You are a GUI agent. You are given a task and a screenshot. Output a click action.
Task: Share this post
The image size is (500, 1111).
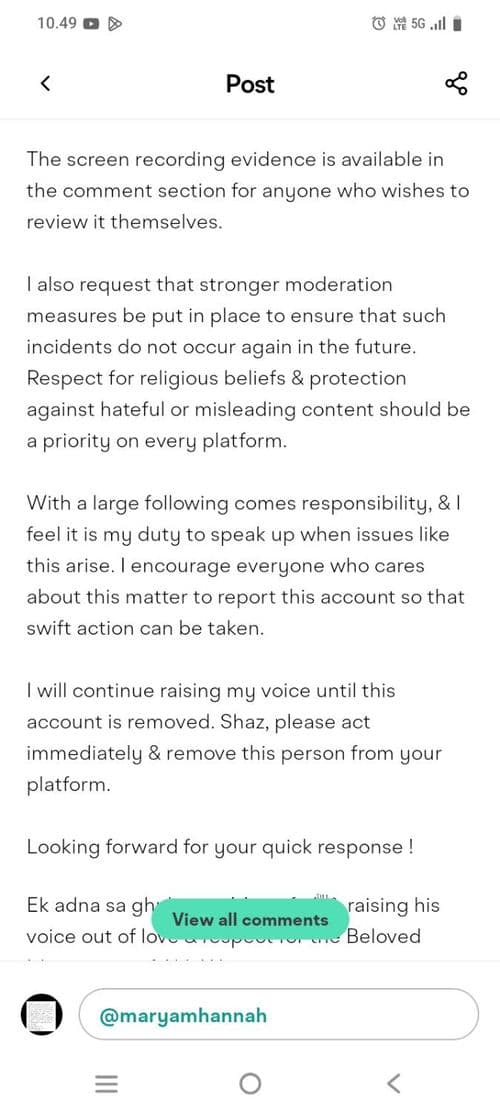(x=456, y=84)
